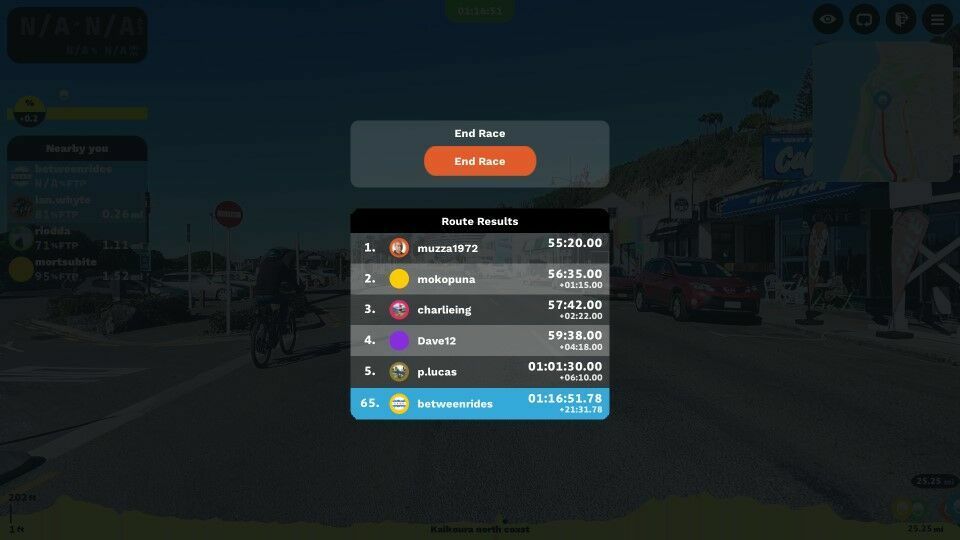Open muzza1972's result row

[x=480, y=247]
